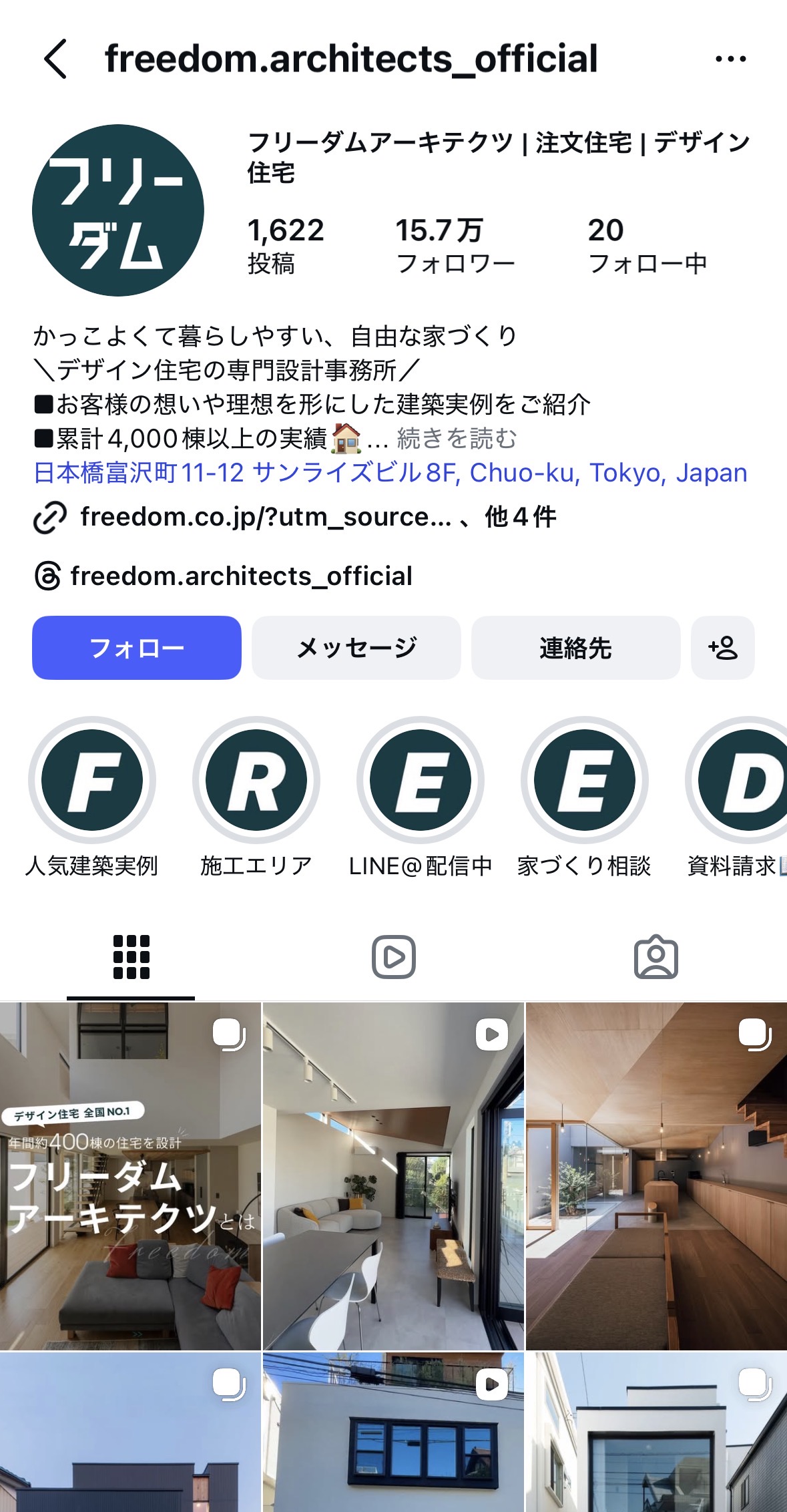Open the three-dot options menu
This screenshot has height=1512, width=787.
[729, 58]
